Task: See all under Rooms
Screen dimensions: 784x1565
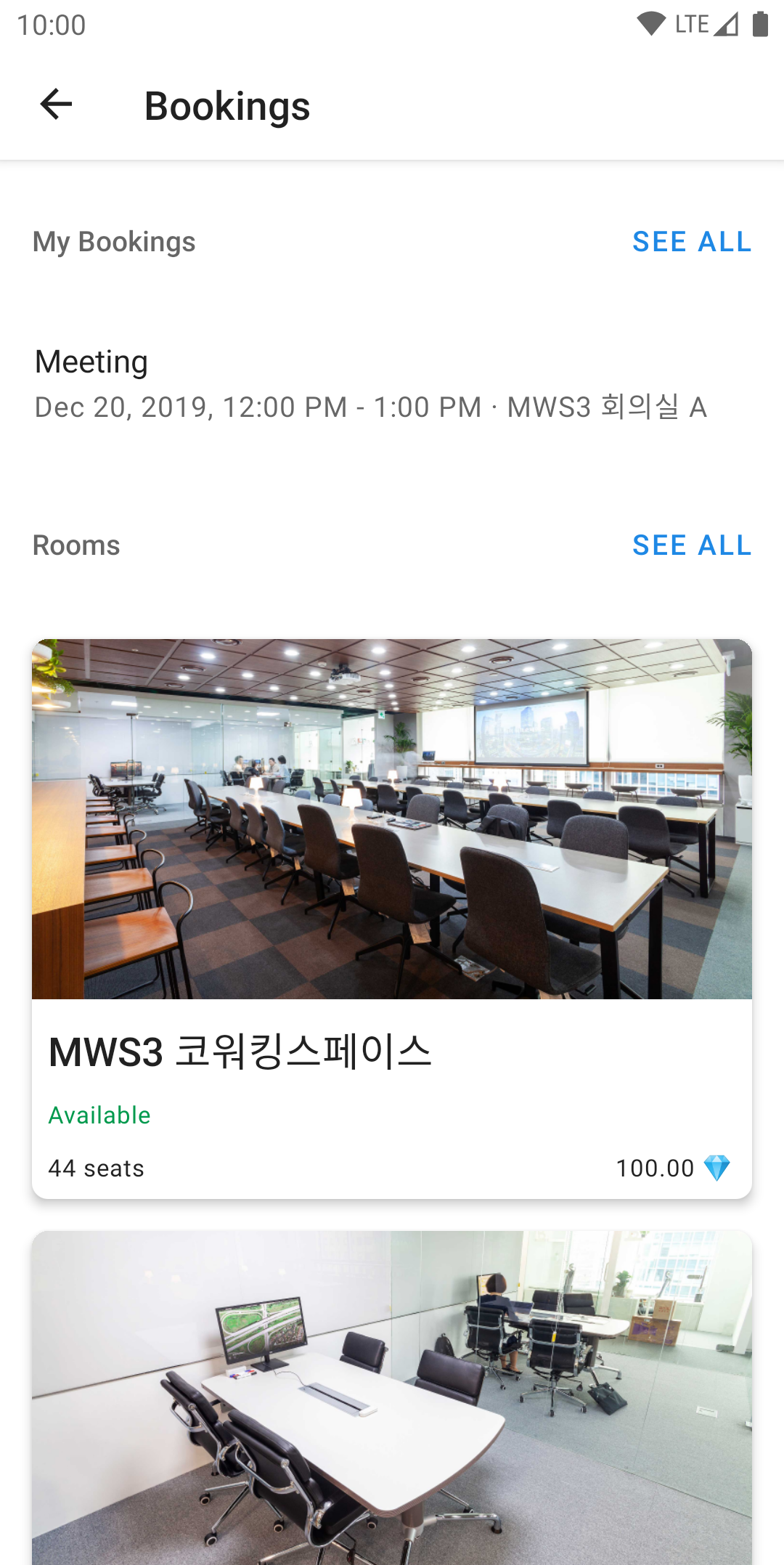Action: coord(692,545)
